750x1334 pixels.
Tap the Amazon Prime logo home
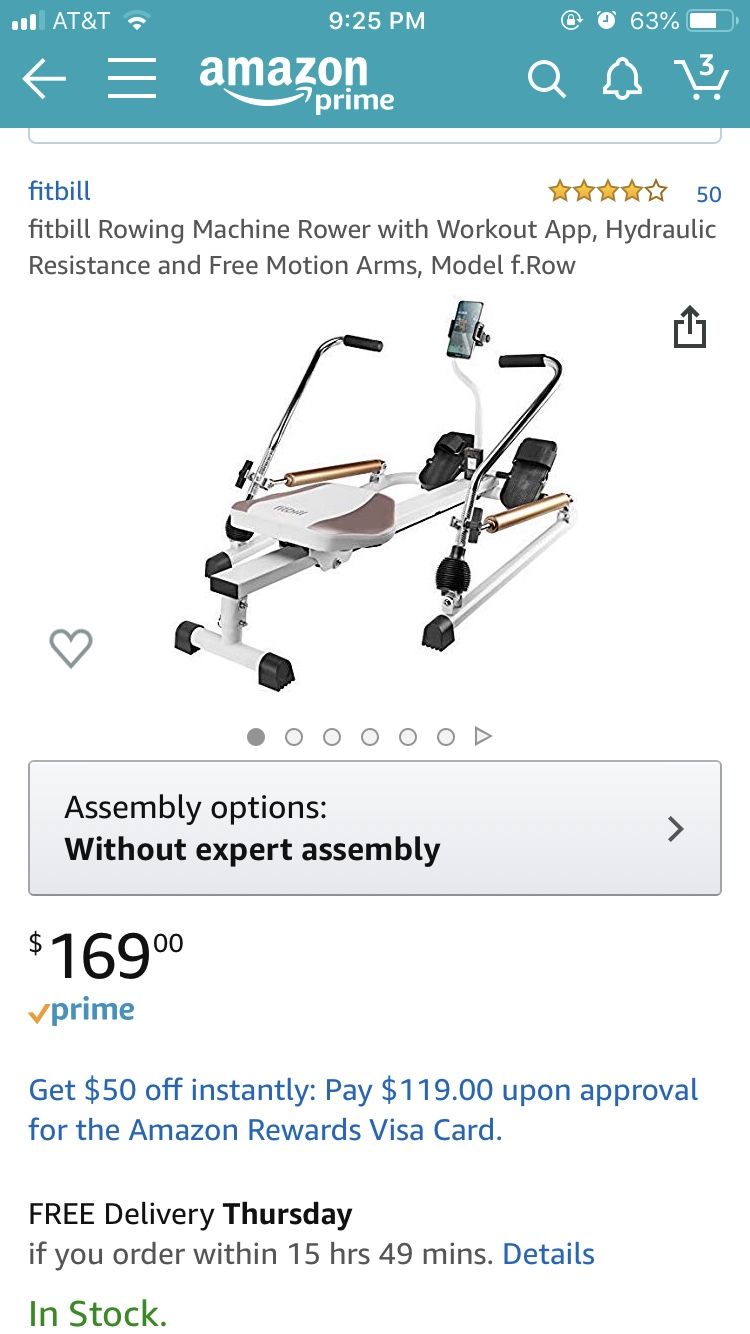(297, 82)
